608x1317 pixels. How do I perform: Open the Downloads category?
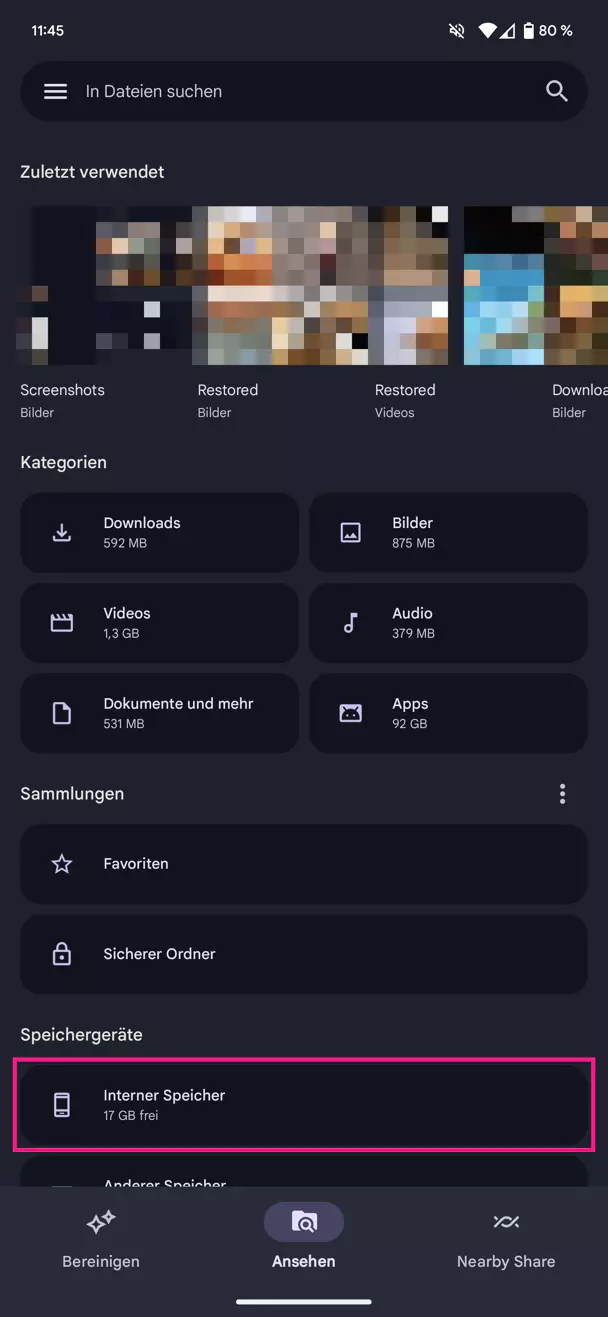coord(160,532)
